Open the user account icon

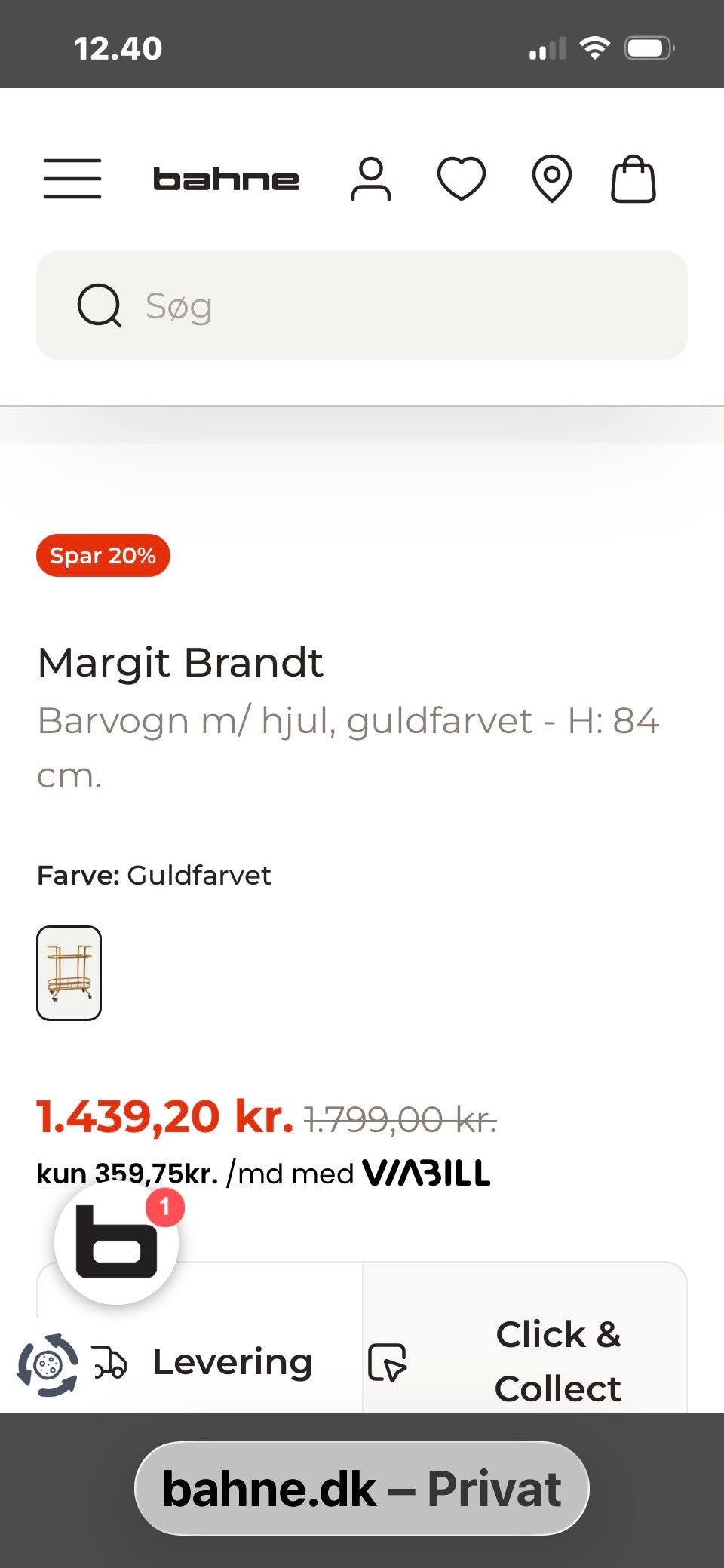coord(371,179)
